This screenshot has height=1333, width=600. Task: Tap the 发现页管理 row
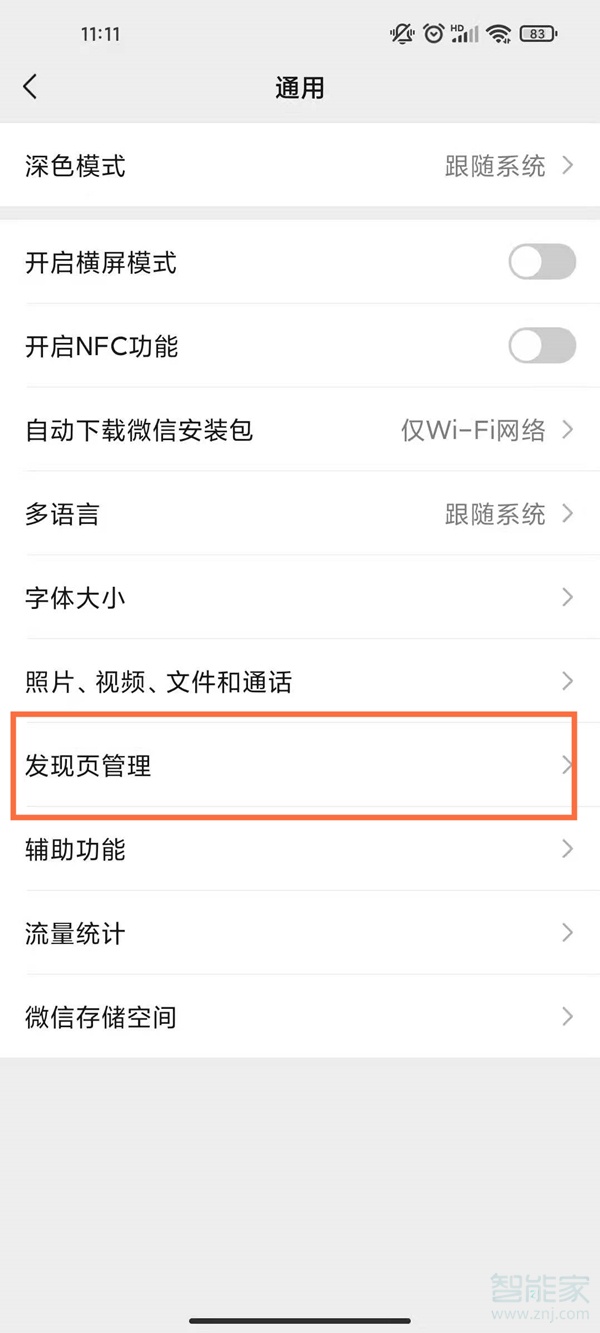[x=300, y=766]
